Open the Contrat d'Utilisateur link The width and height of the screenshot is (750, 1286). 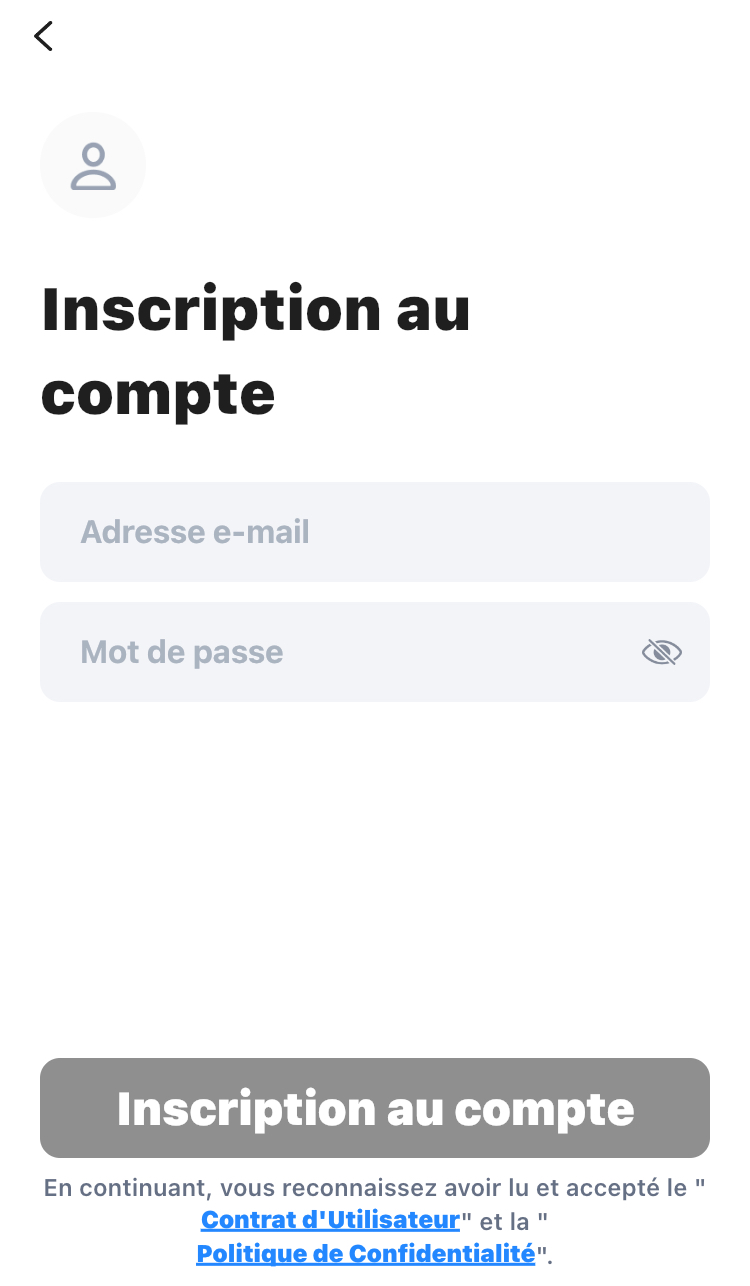tap(330, 1220)
